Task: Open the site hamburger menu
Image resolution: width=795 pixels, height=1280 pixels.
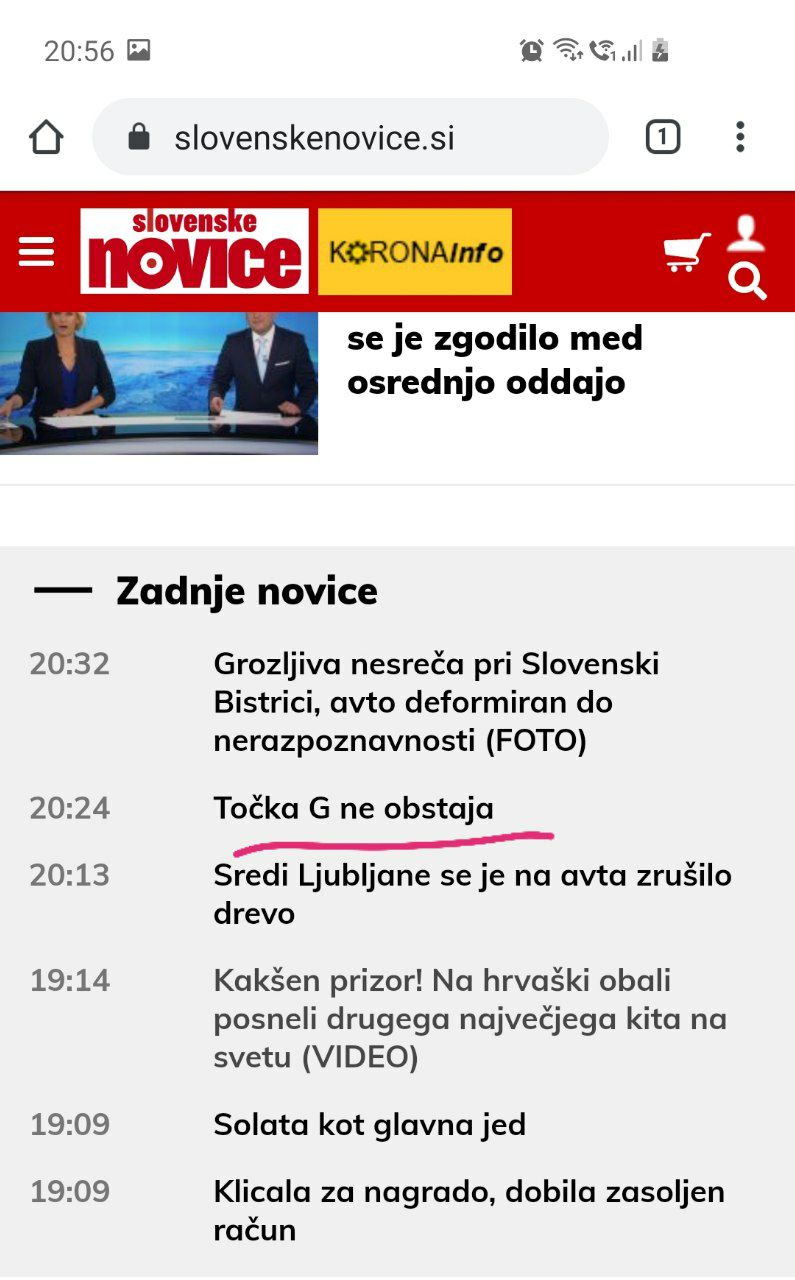Action: tap(37, 251)
